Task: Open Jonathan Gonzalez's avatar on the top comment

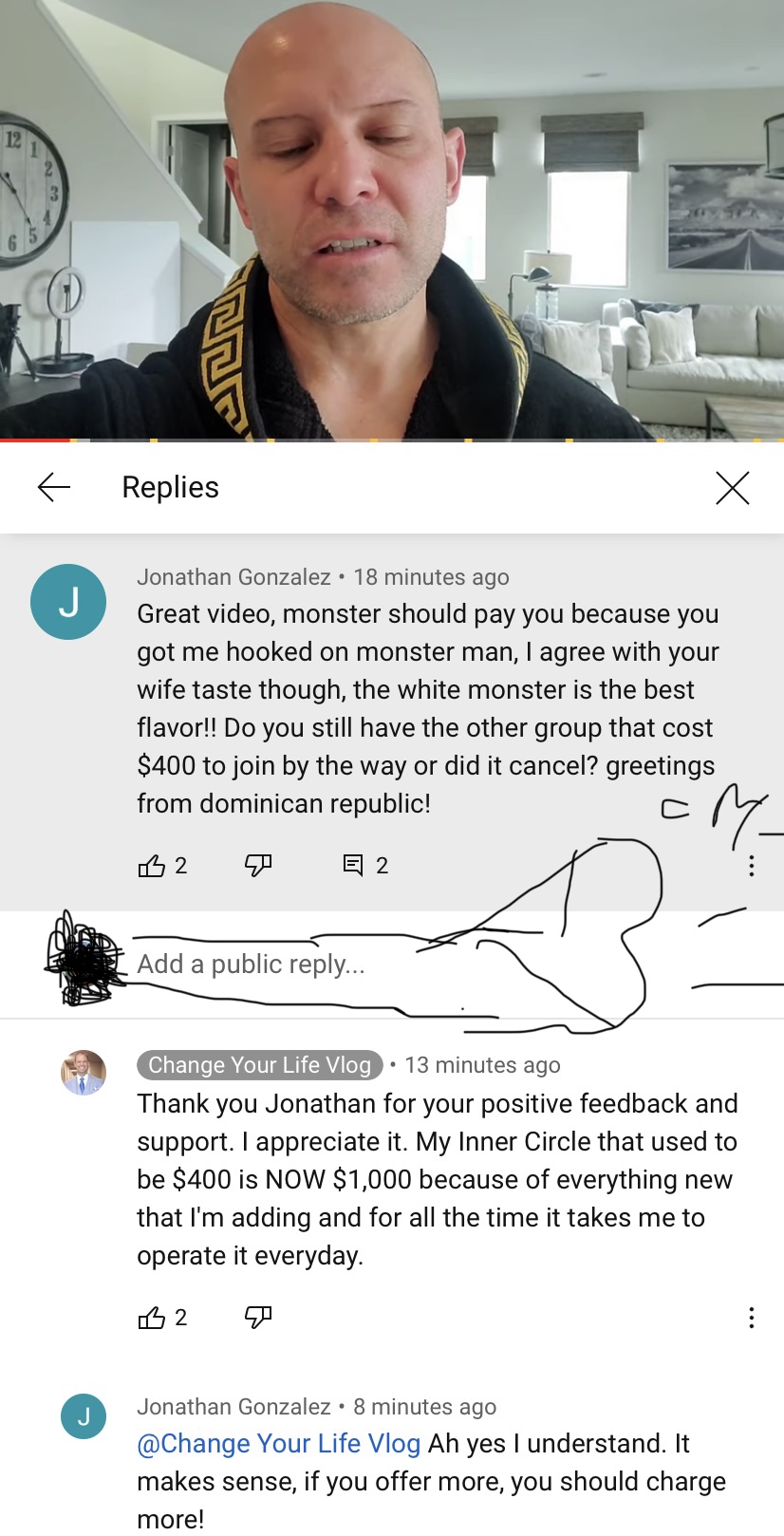Action: 68,602
